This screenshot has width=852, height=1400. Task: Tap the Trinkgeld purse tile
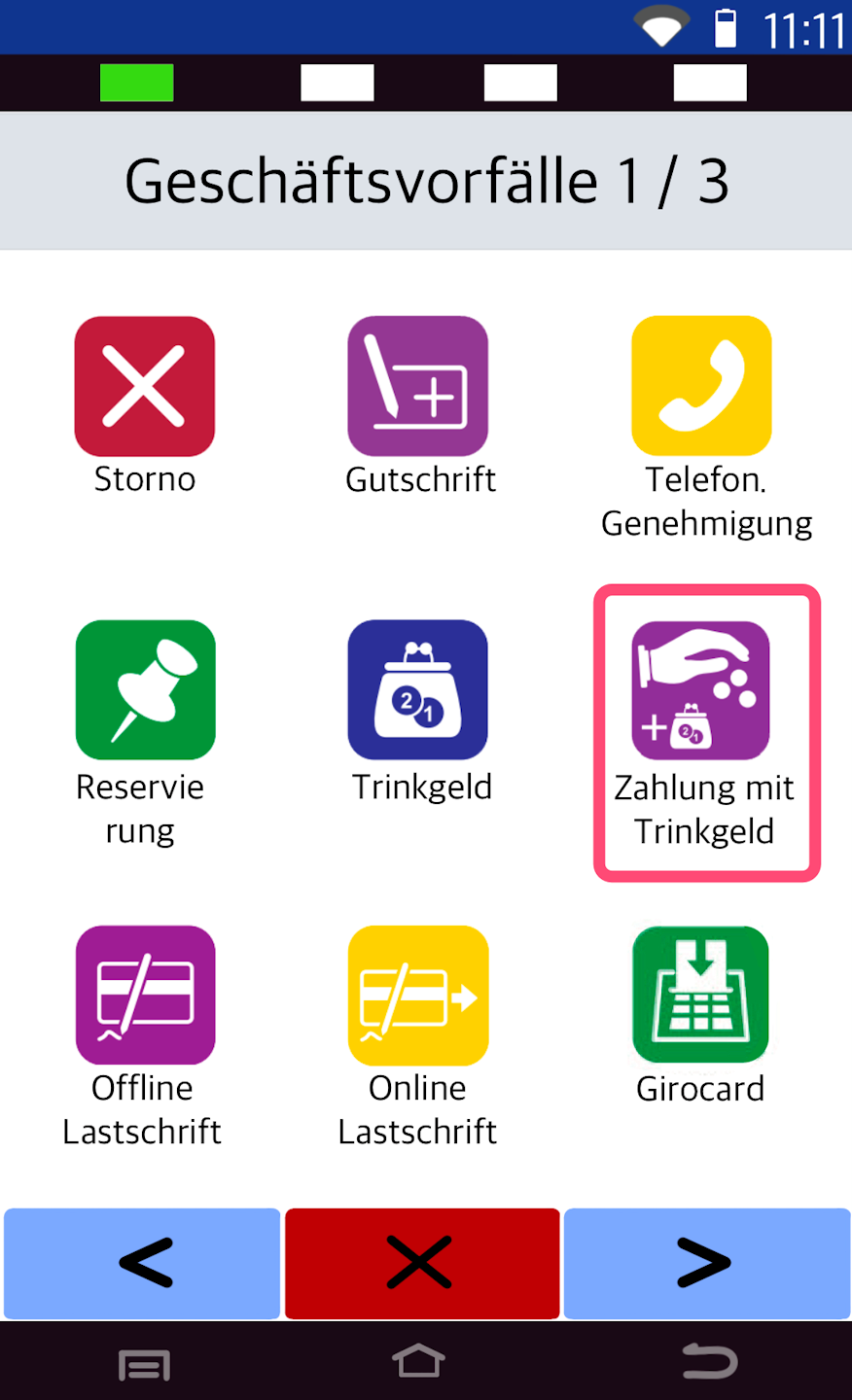[418, 690]
